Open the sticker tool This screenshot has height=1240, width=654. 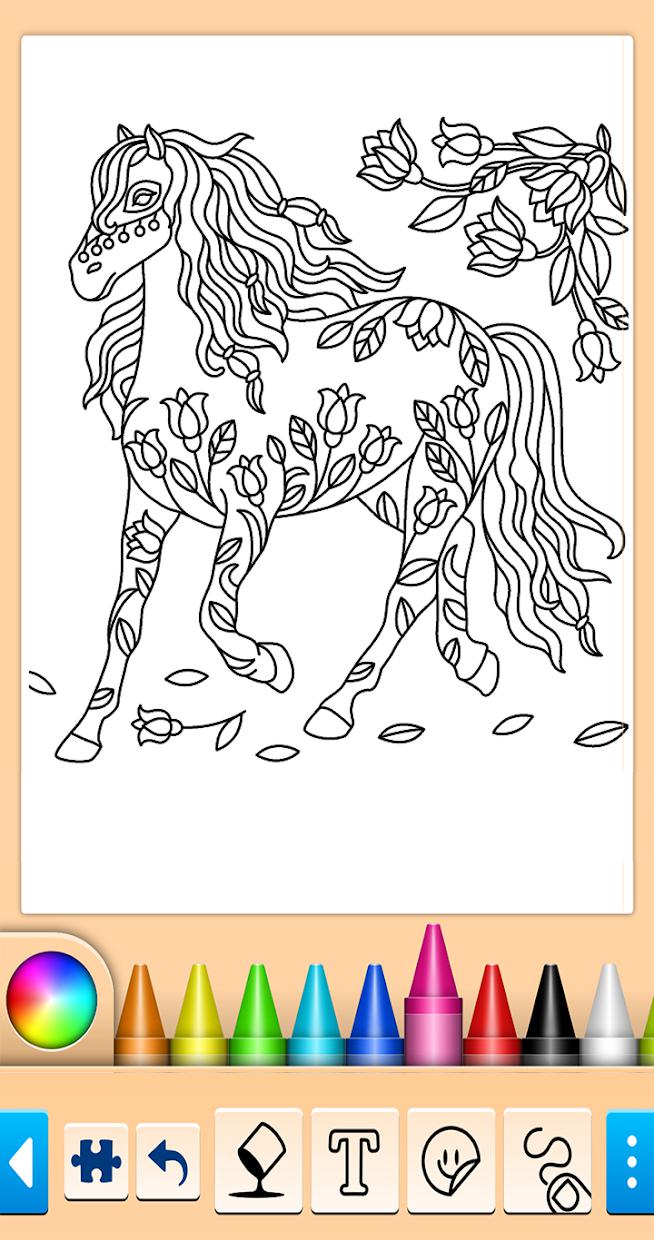pos(450,1162)
